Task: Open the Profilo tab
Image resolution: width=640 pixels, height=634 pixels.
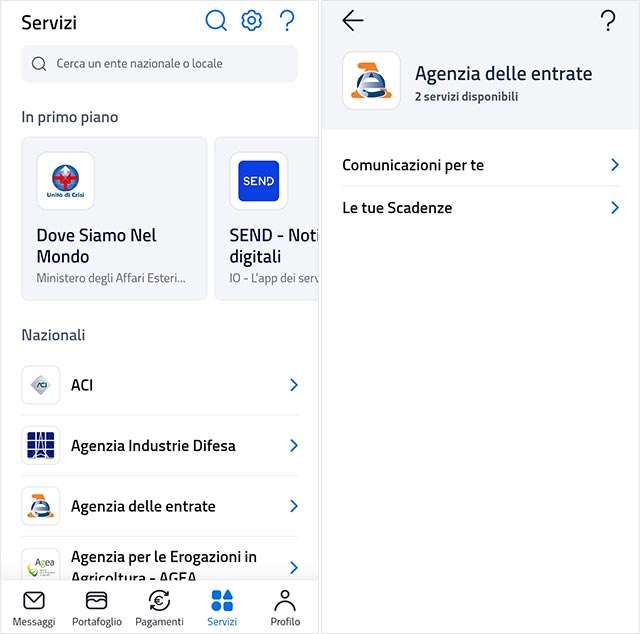Action: coord(285,608)
